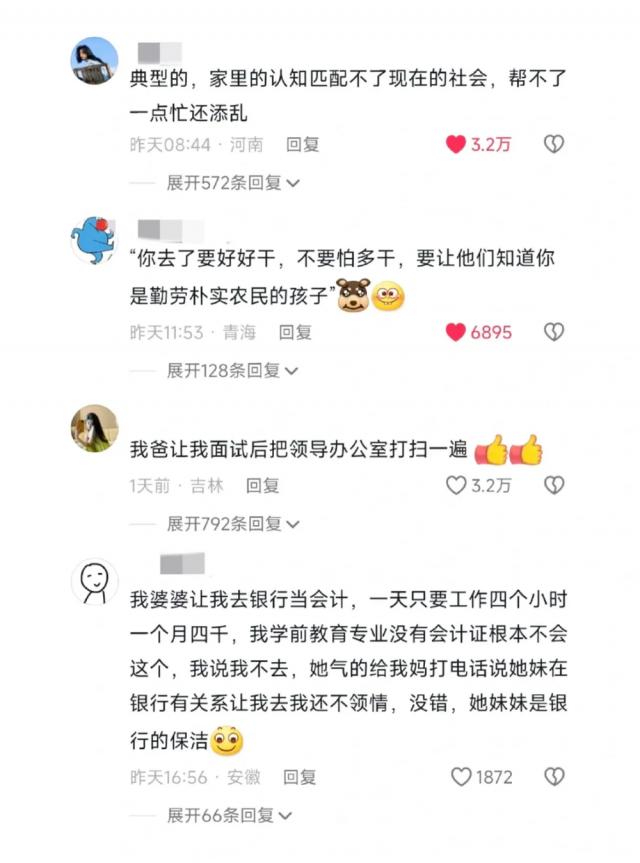Viewport: 640px width, 863px height.
Task: Open the blue cartoon avatar's profile
Action: [94, 240]
